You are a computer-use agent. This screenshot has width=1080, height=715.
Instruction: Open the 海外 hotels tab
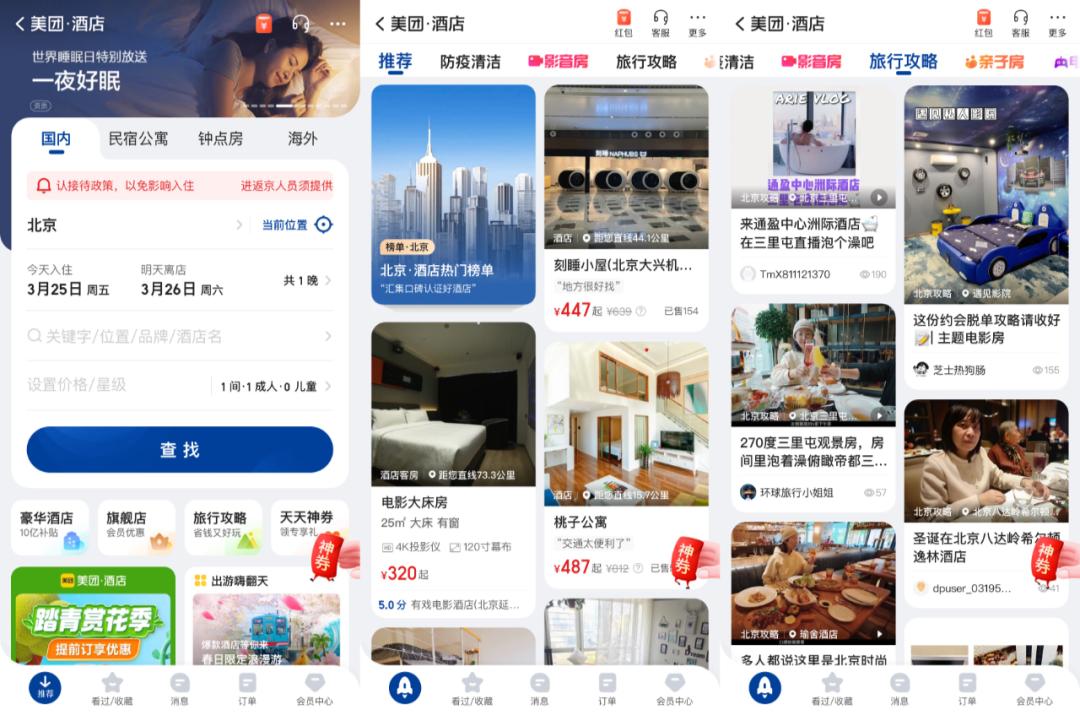click(302, 138)
